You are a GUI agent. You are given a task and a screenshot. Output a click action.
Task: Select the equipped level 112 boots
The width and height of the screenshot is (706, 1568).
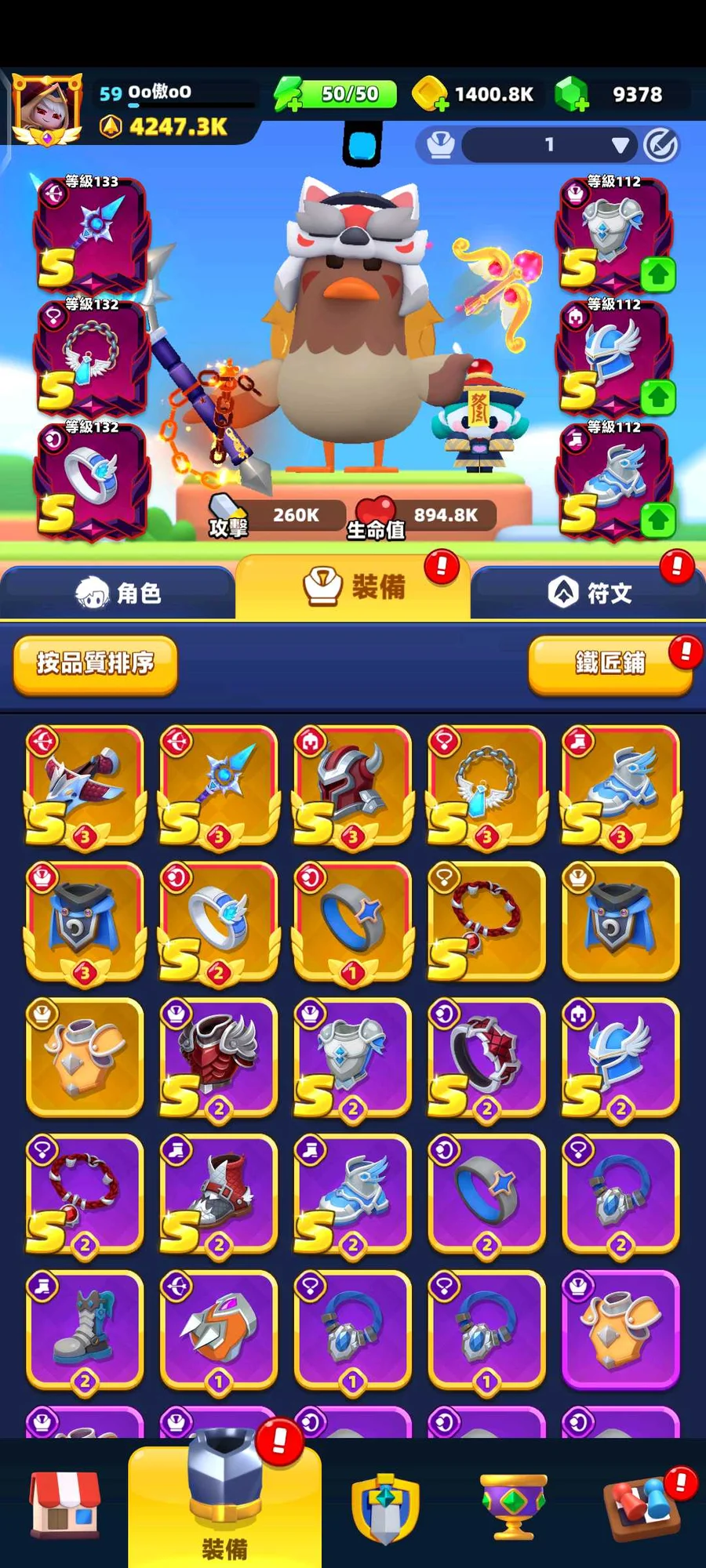pos(612,481)
